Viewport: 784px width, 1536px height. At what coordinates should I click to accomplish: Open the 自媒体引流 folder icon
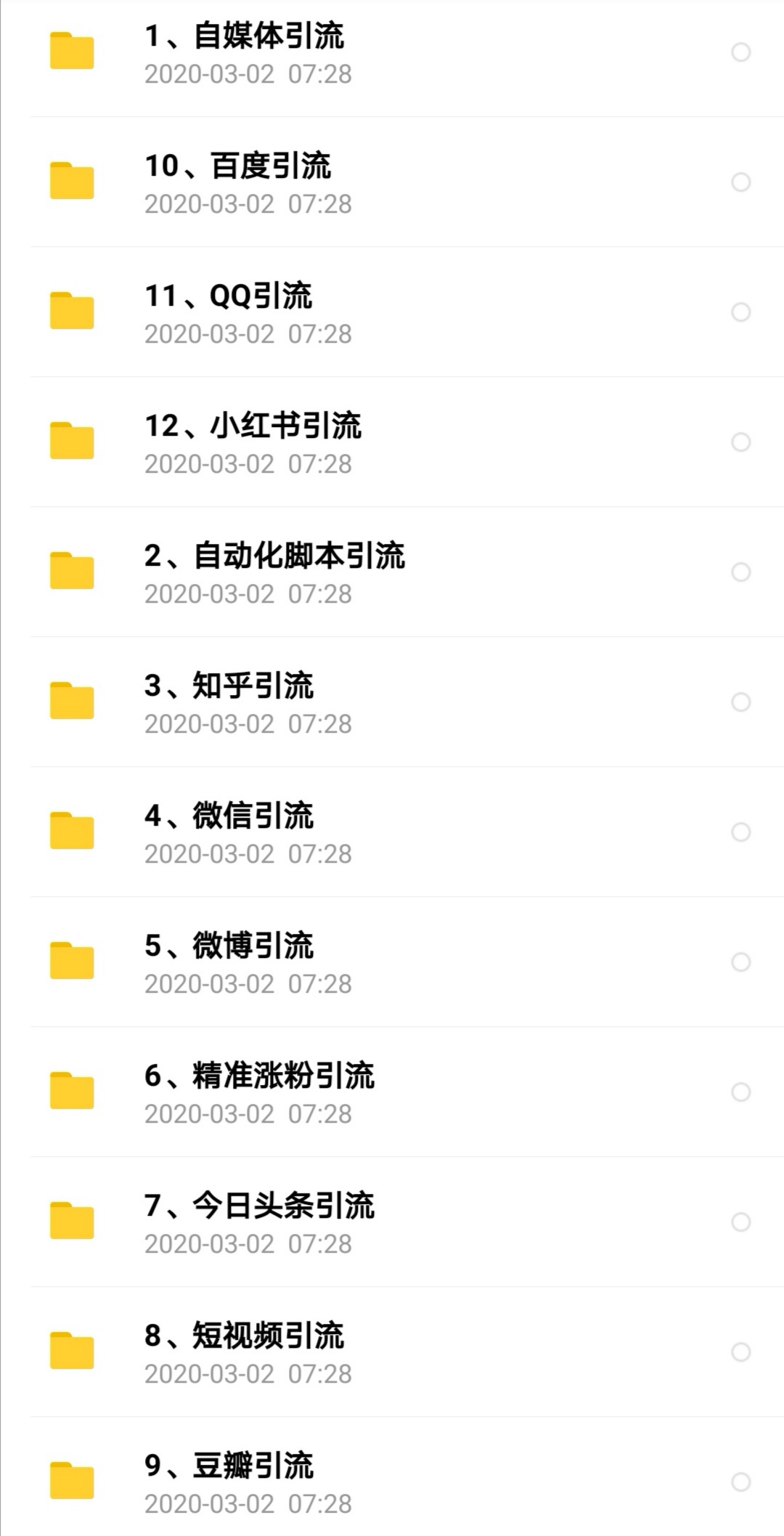point(73,51)
